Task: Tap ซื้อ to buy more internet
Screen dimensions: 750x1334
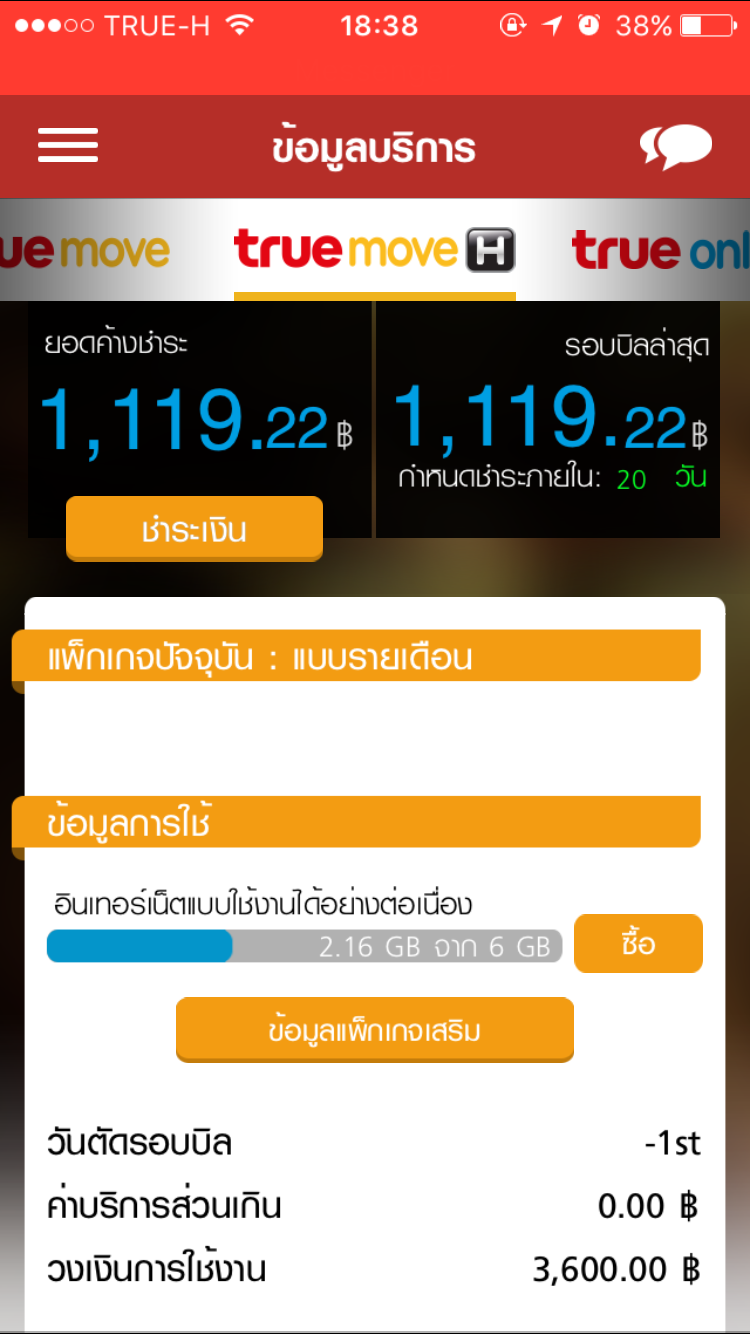Action: [638, 943]
